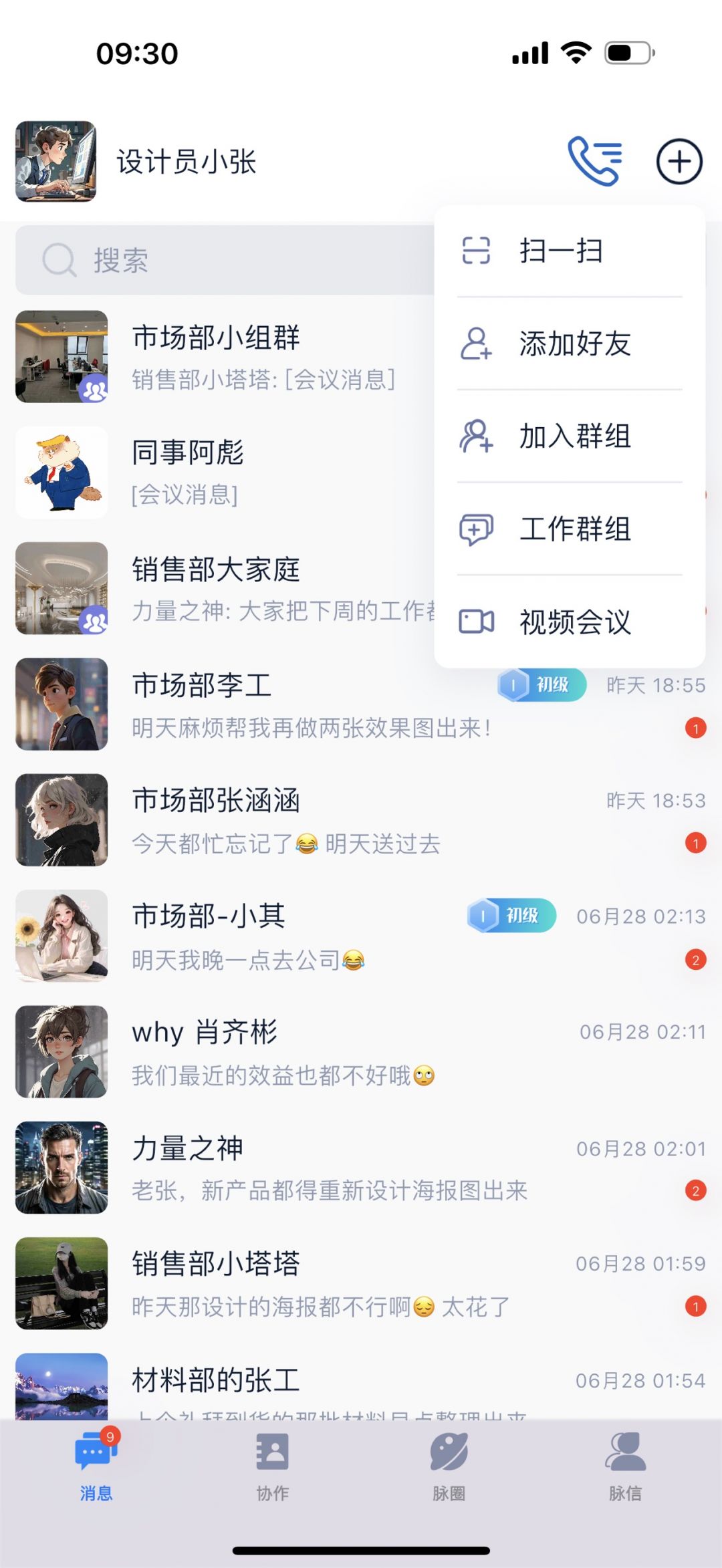
Task: Open chat with 同事阿彪
Action: (225, 473)
